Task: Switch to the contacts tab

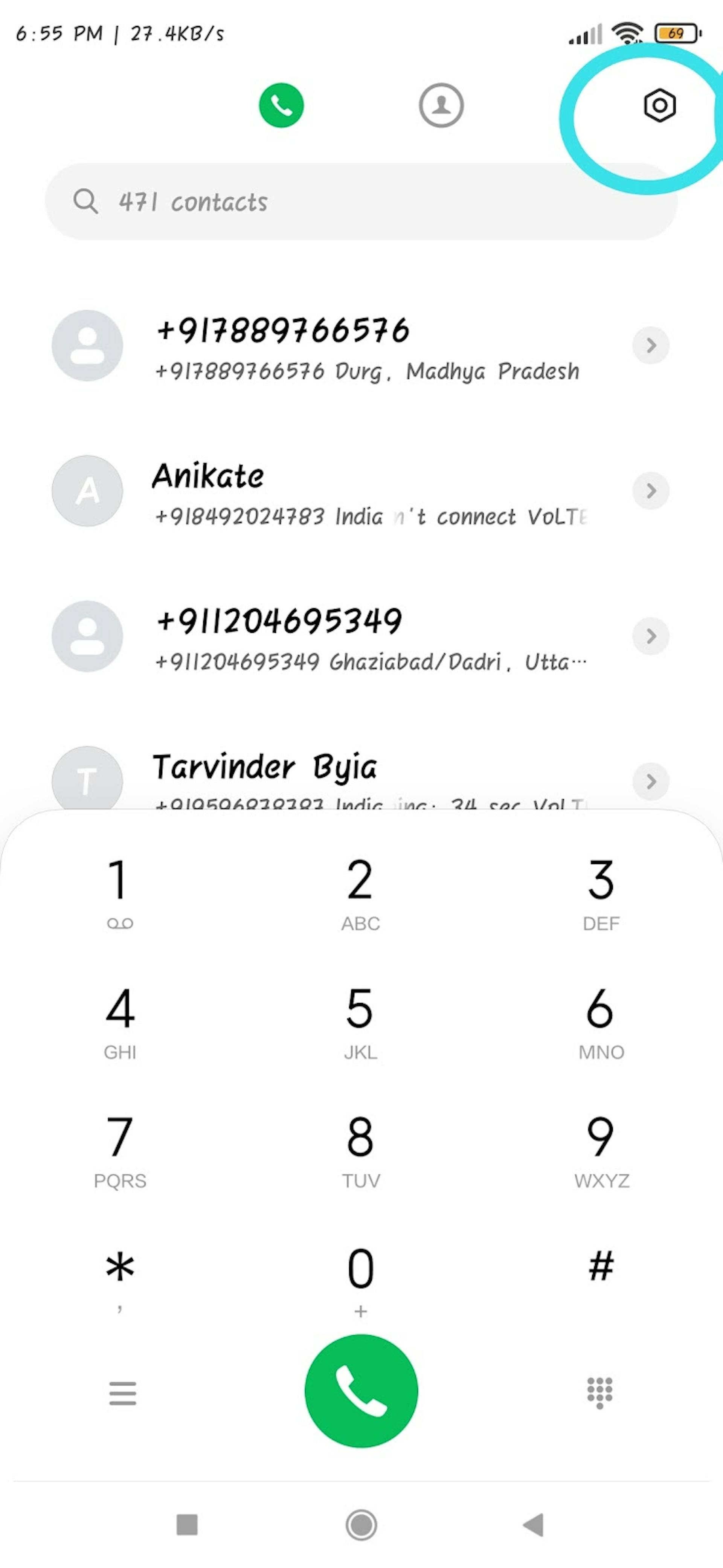Action: click(441, 106)
